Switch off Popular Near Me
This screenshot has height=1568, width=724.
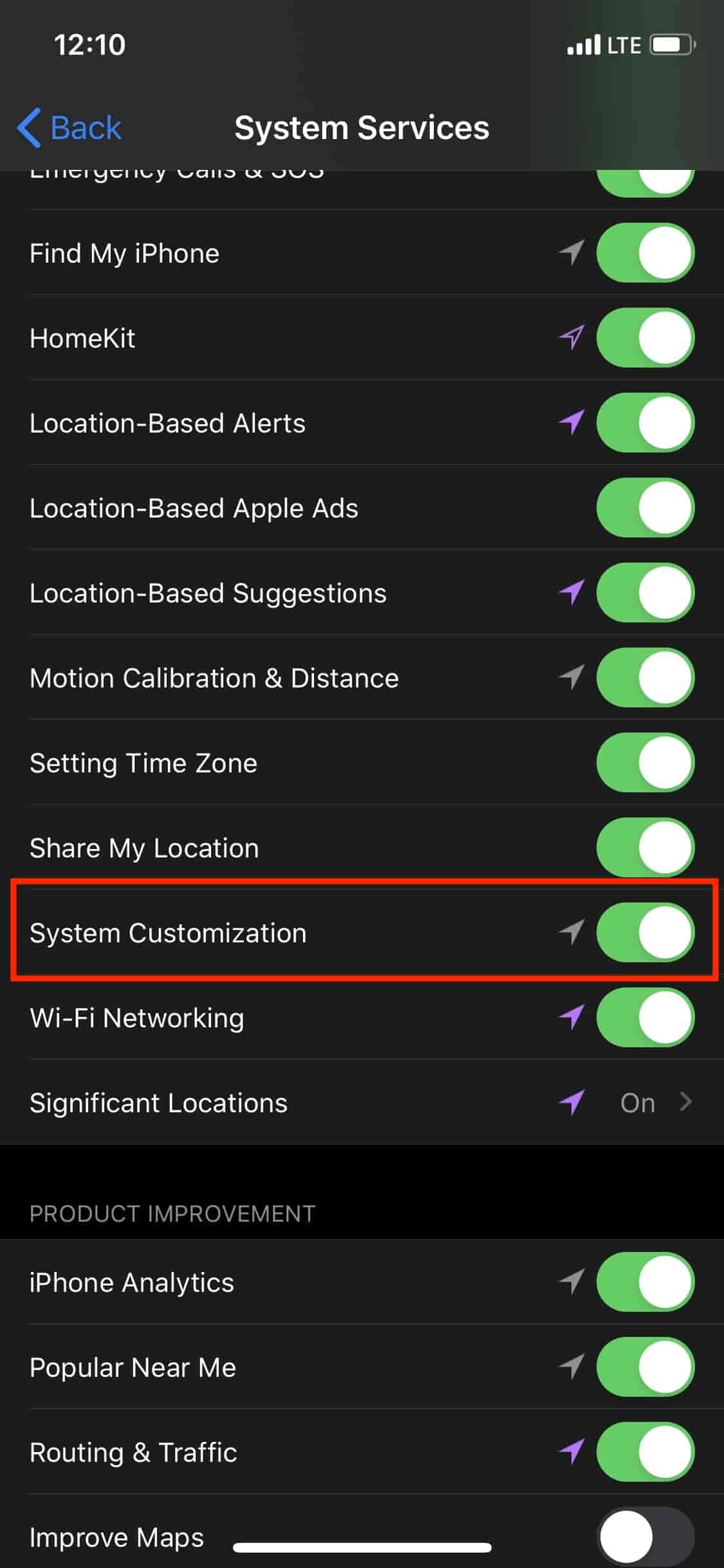tap(645, 1367)
